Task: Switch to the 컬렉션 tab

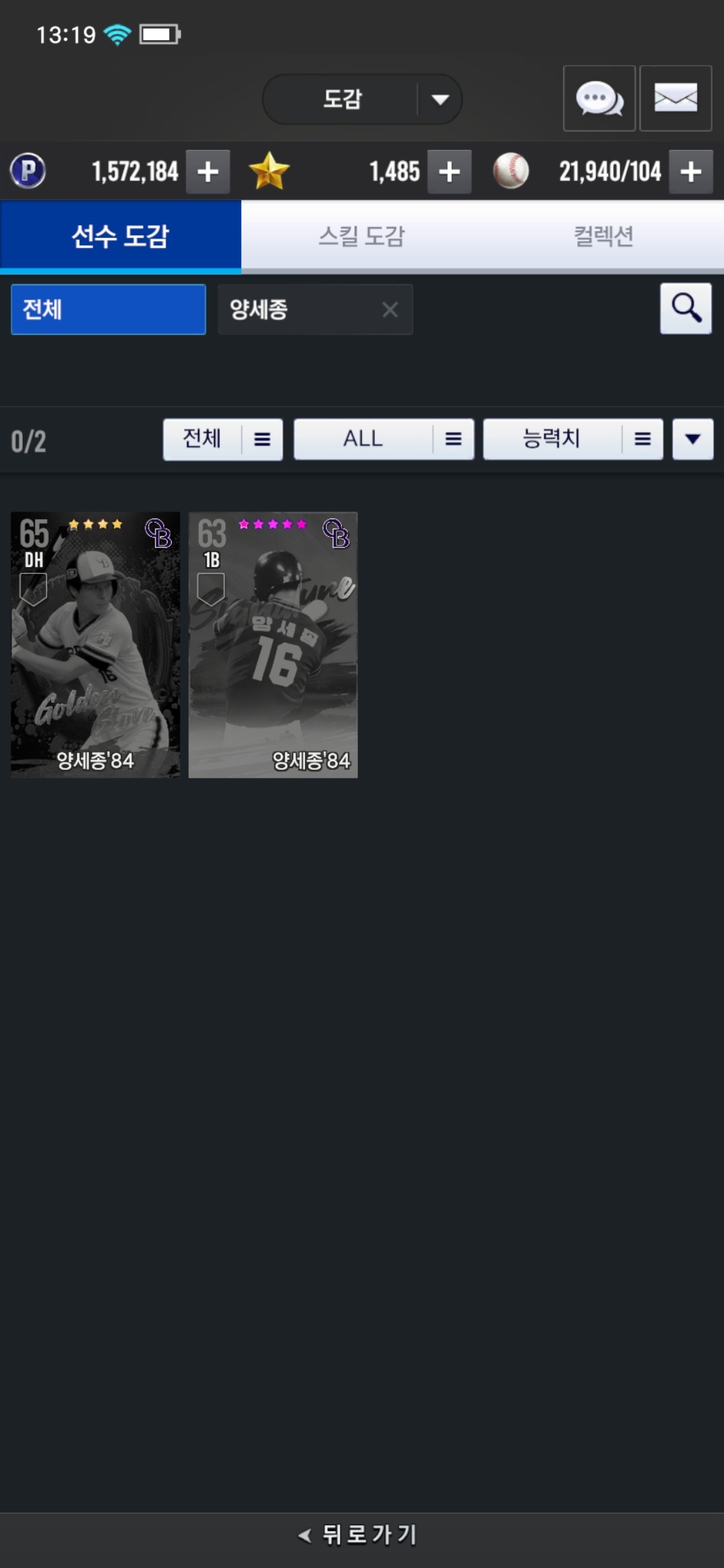Action: 603,236
